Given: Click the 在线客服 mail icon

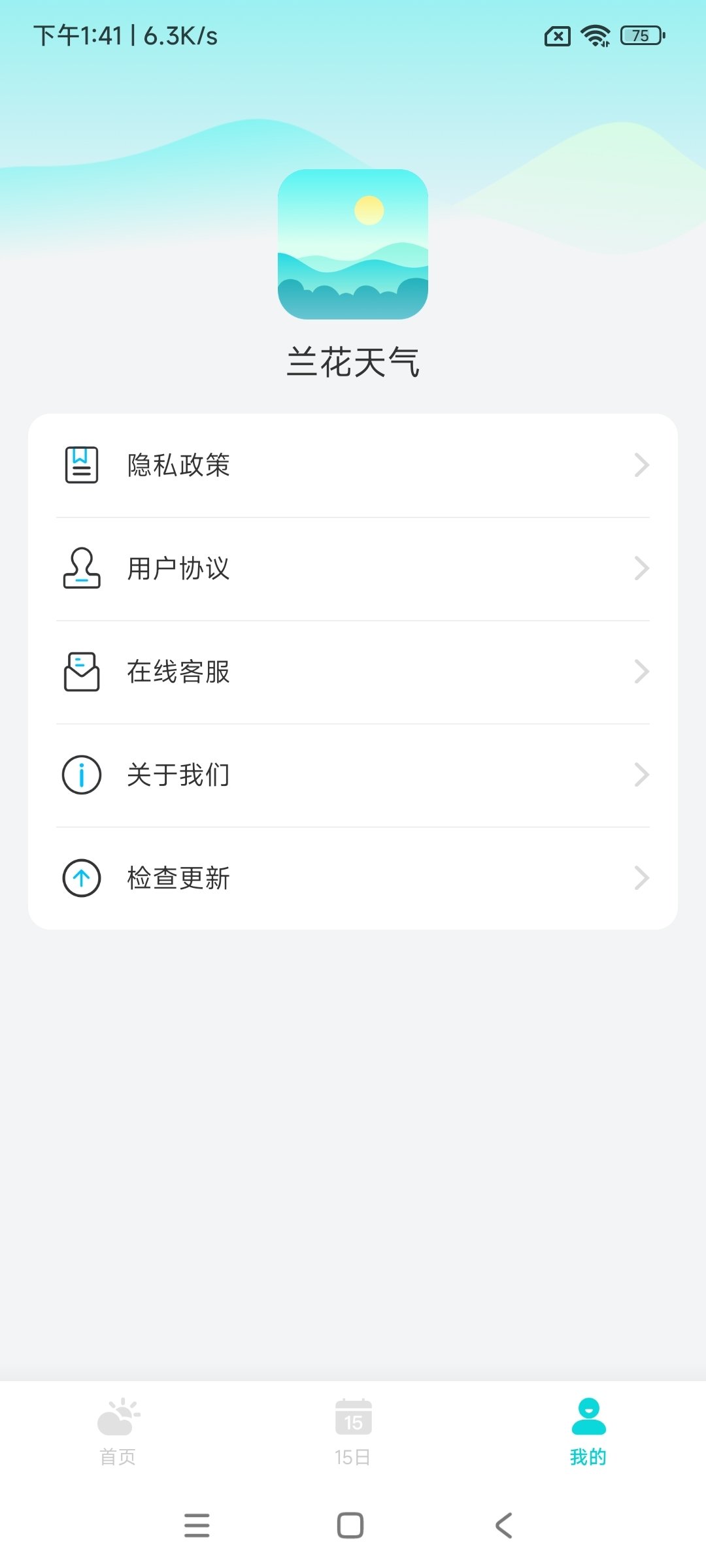Looking at the screenshot, I should (80, 671).
